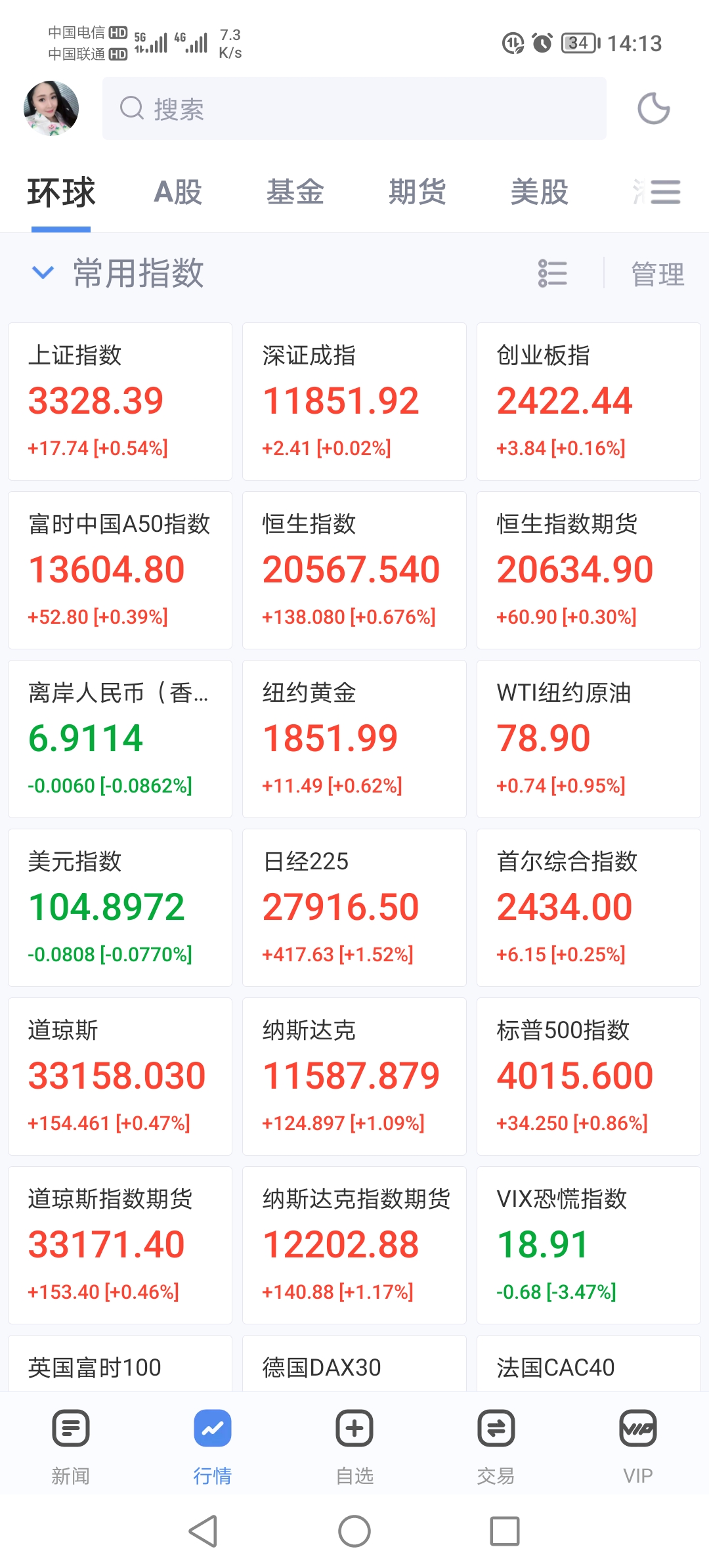Image resolution: width=709 pixels, height=1568 pixels.
Task: Go to the 美股 tab
Action: (540, 192)
